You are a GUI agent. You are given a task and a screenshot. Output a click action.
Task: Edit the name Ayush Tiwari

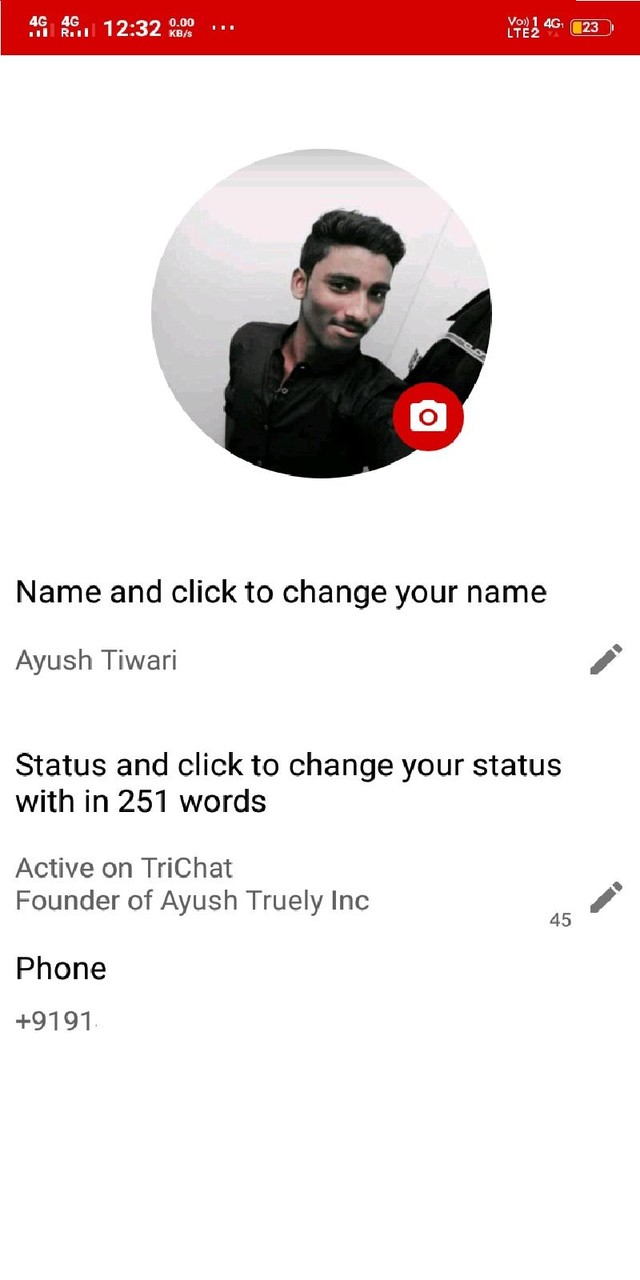606,660
